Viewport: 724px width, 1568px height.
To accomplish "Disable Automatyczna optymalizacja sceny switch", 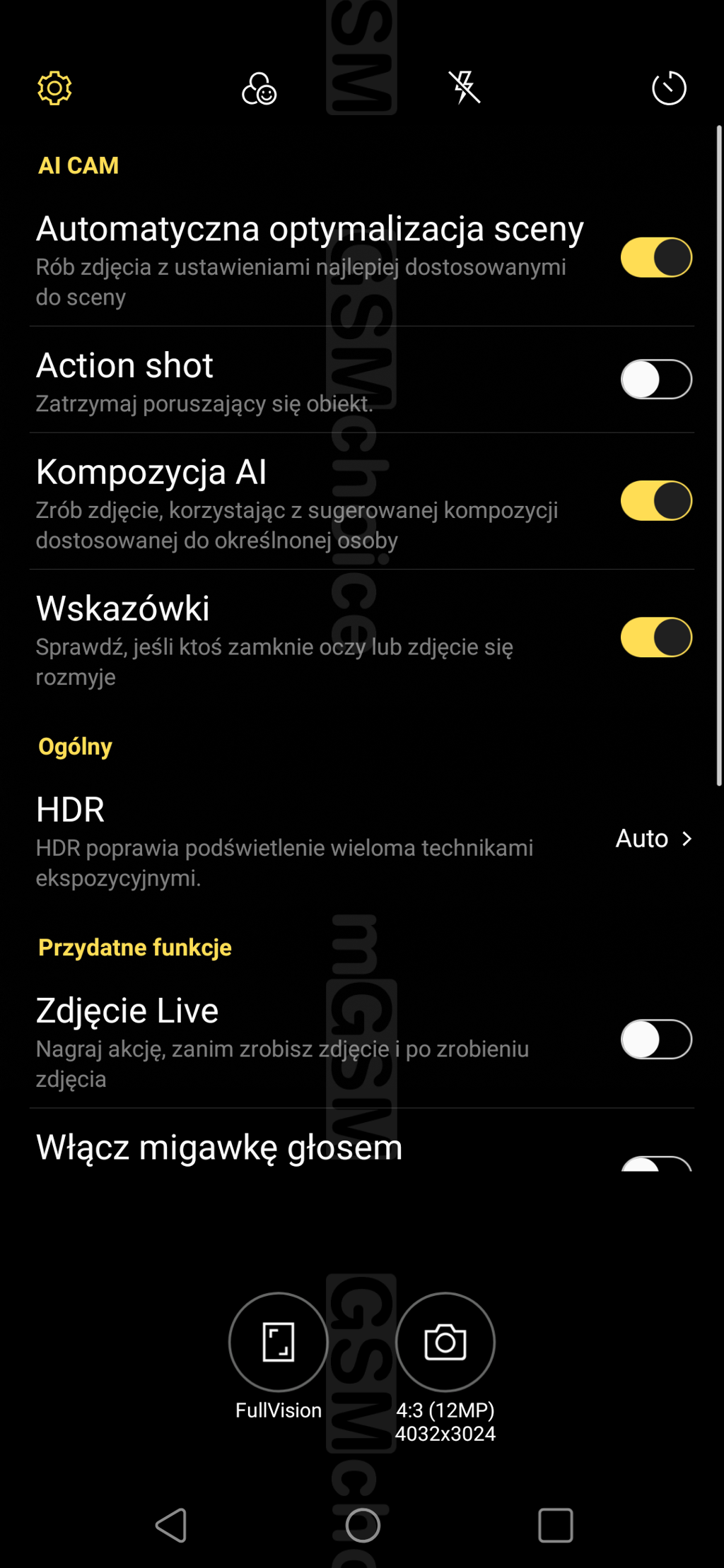I will pos(656,257).
